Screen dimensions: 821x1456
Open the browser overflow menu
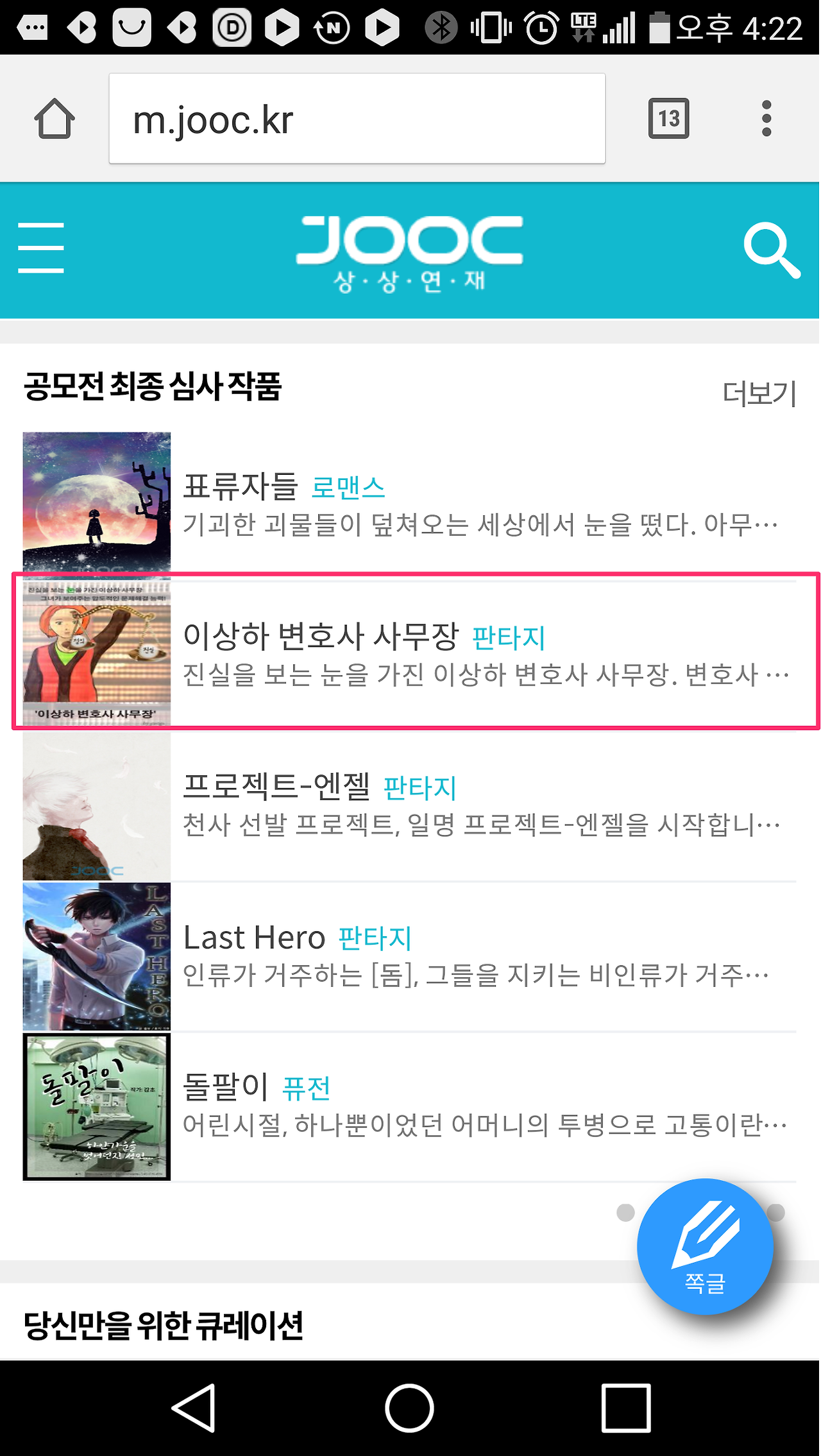[766, 118]
